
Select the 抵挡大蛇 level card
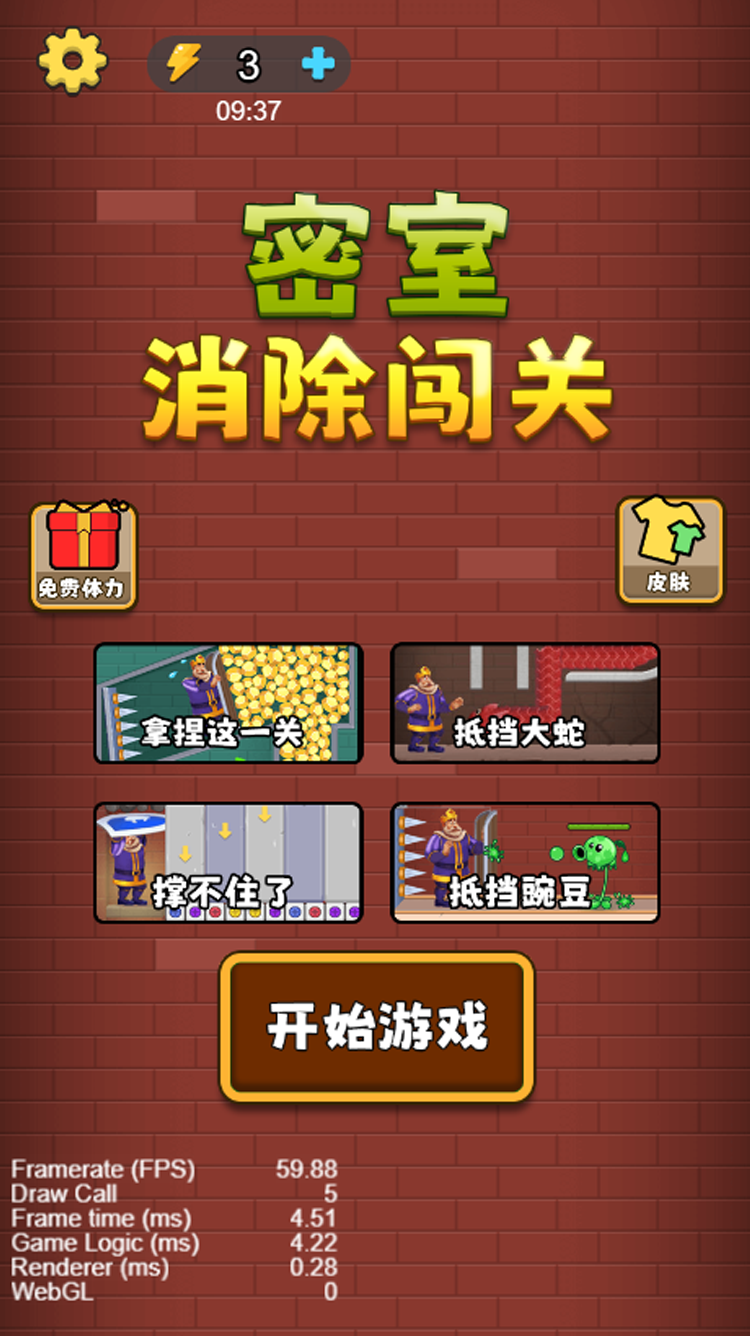(525, 703)
